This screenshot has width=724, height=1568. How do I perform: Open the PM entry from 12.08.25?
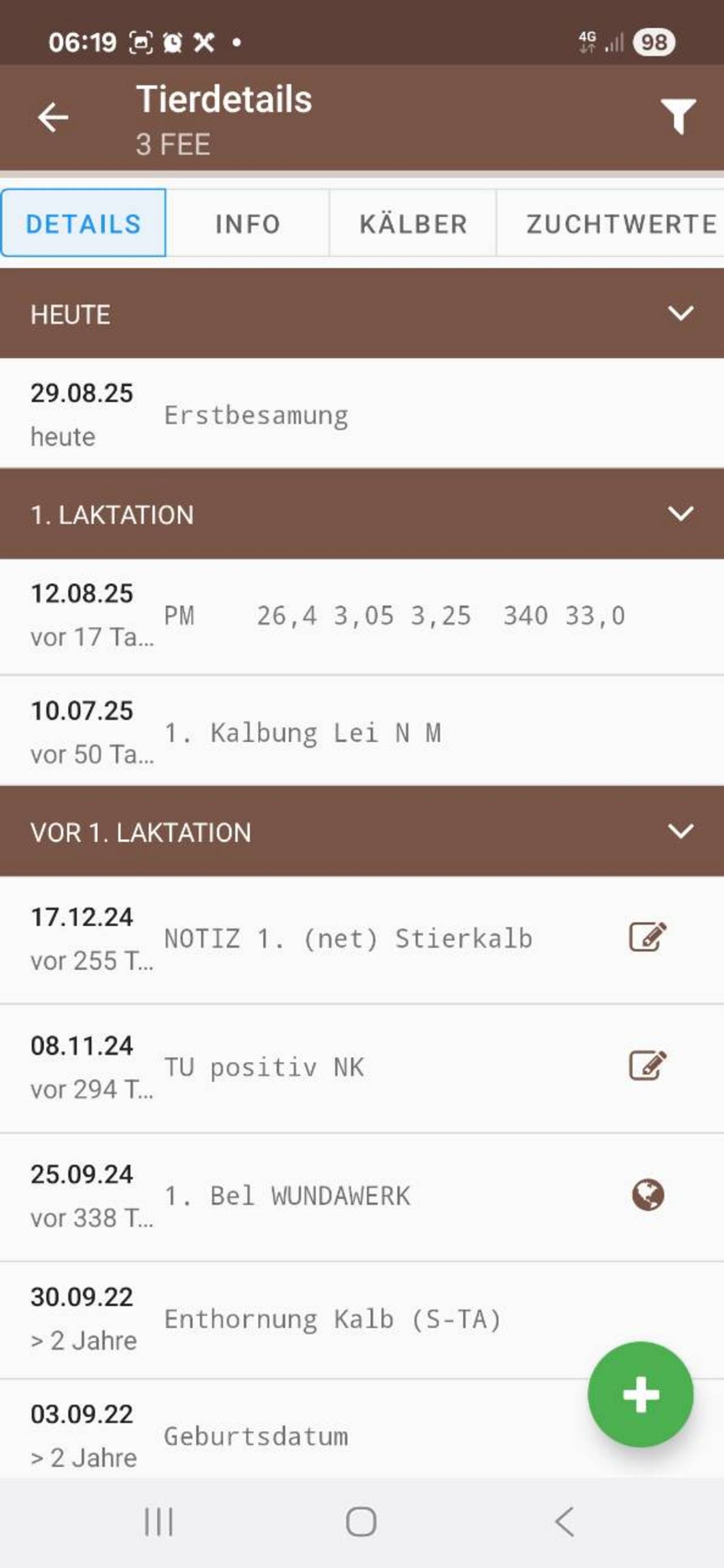click(361, 616)
